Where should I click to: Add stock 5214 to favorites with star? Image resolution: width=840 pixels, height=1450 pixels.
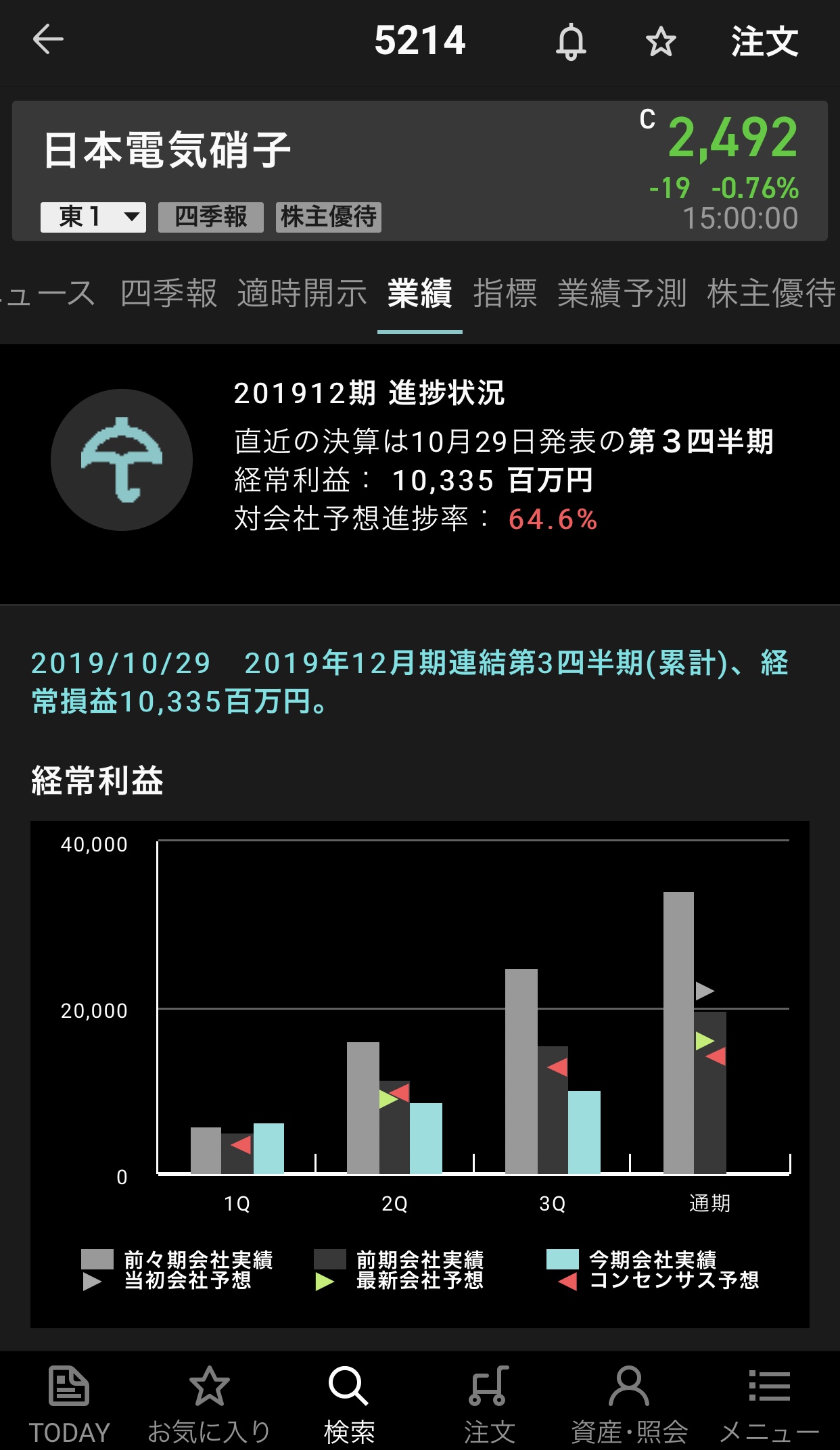pyautogui.click(x=660, y=42)
